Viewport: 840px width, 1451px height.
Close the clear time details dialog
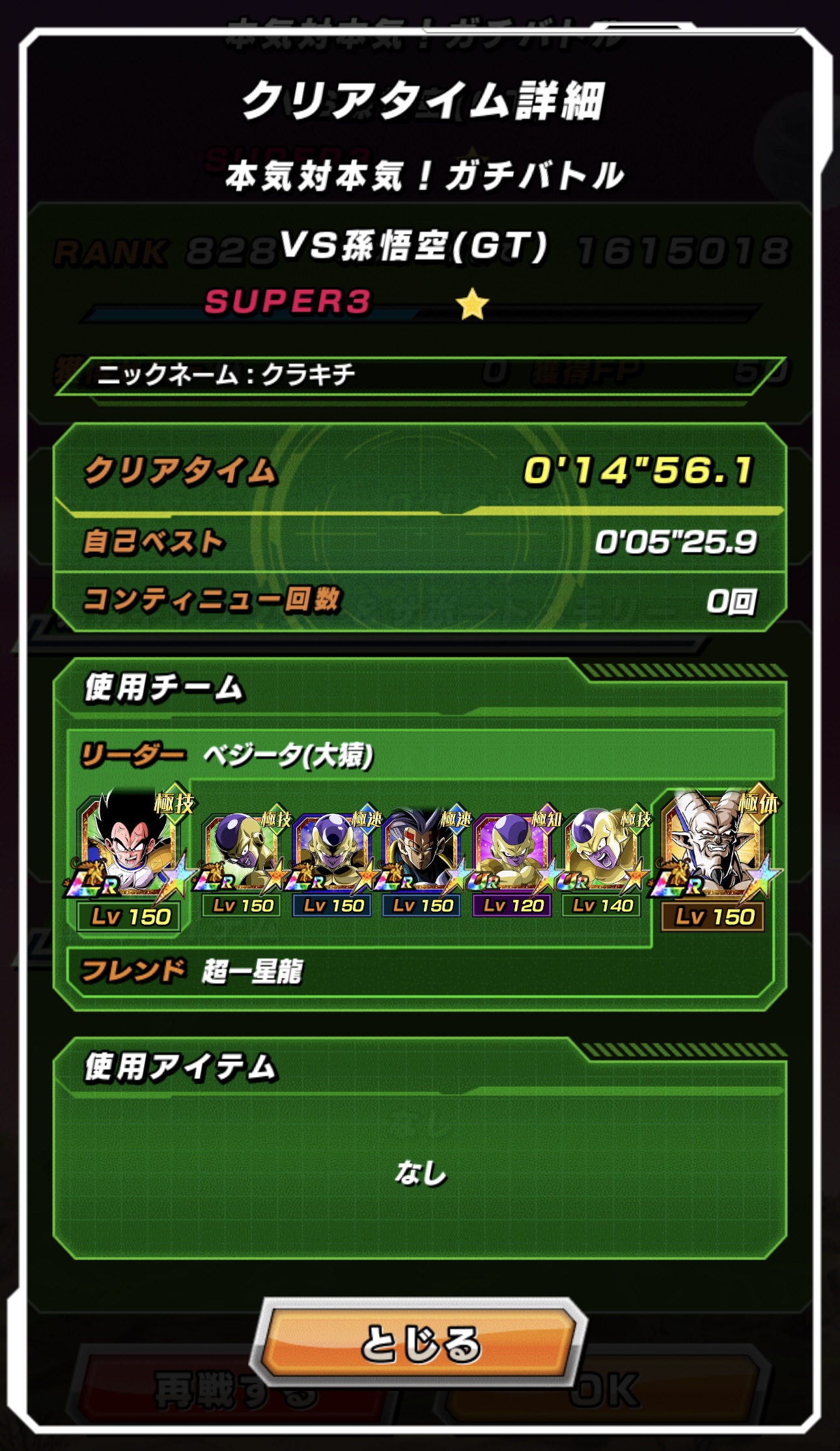[420, 1343]
